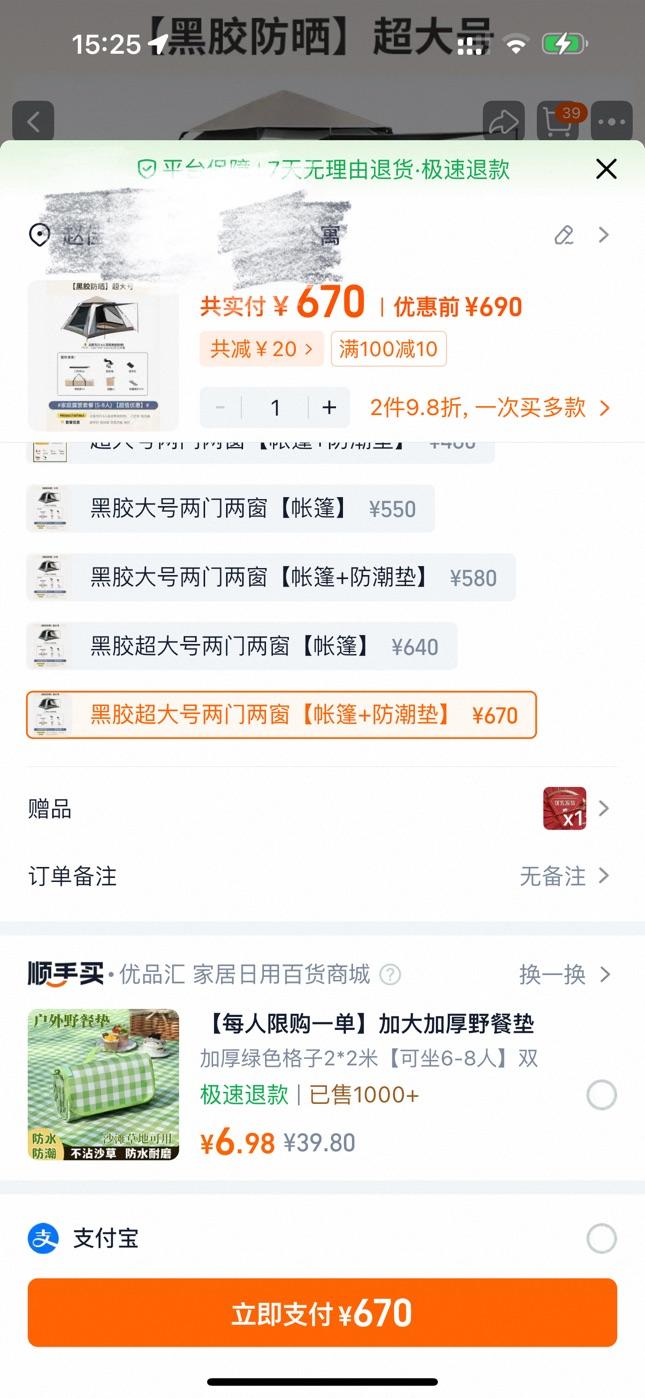Share this product
This screenshot has width=645, height=1398.
pyautogui.click(x=503, y=122)
